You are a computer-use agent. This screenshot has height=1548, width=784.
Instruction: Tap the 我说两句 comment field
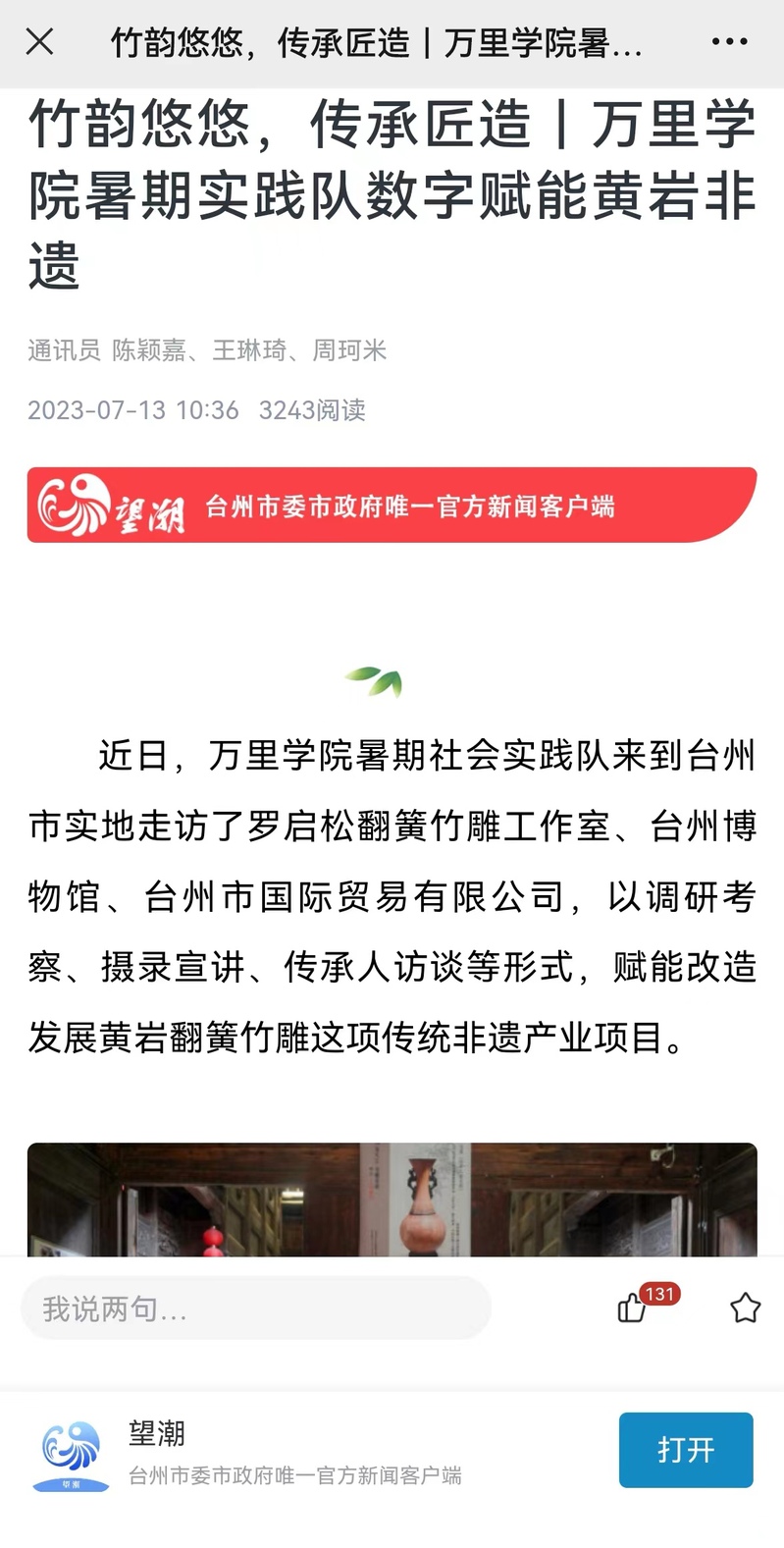(x=255, y=1308)
